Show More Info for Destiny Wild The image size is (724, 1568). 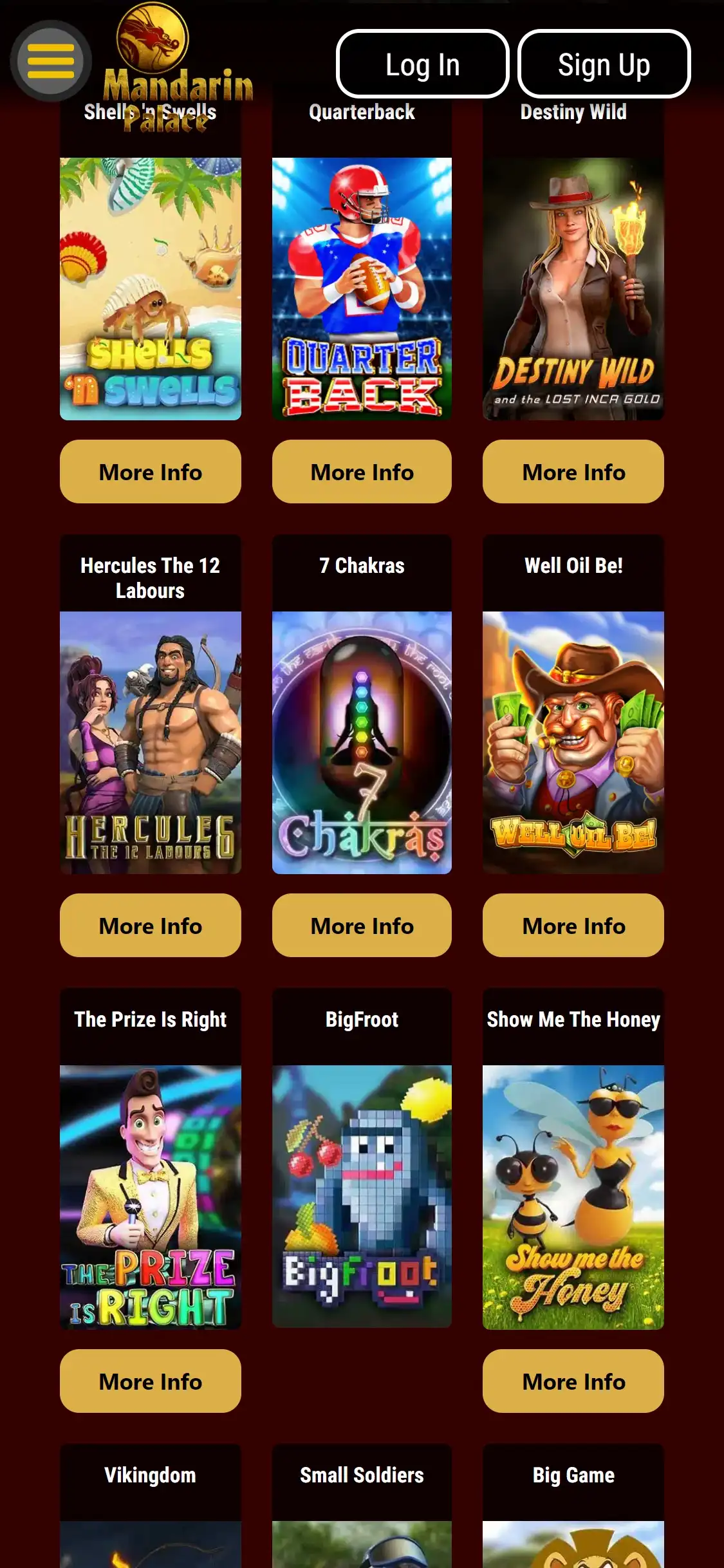tap(573, 472)
